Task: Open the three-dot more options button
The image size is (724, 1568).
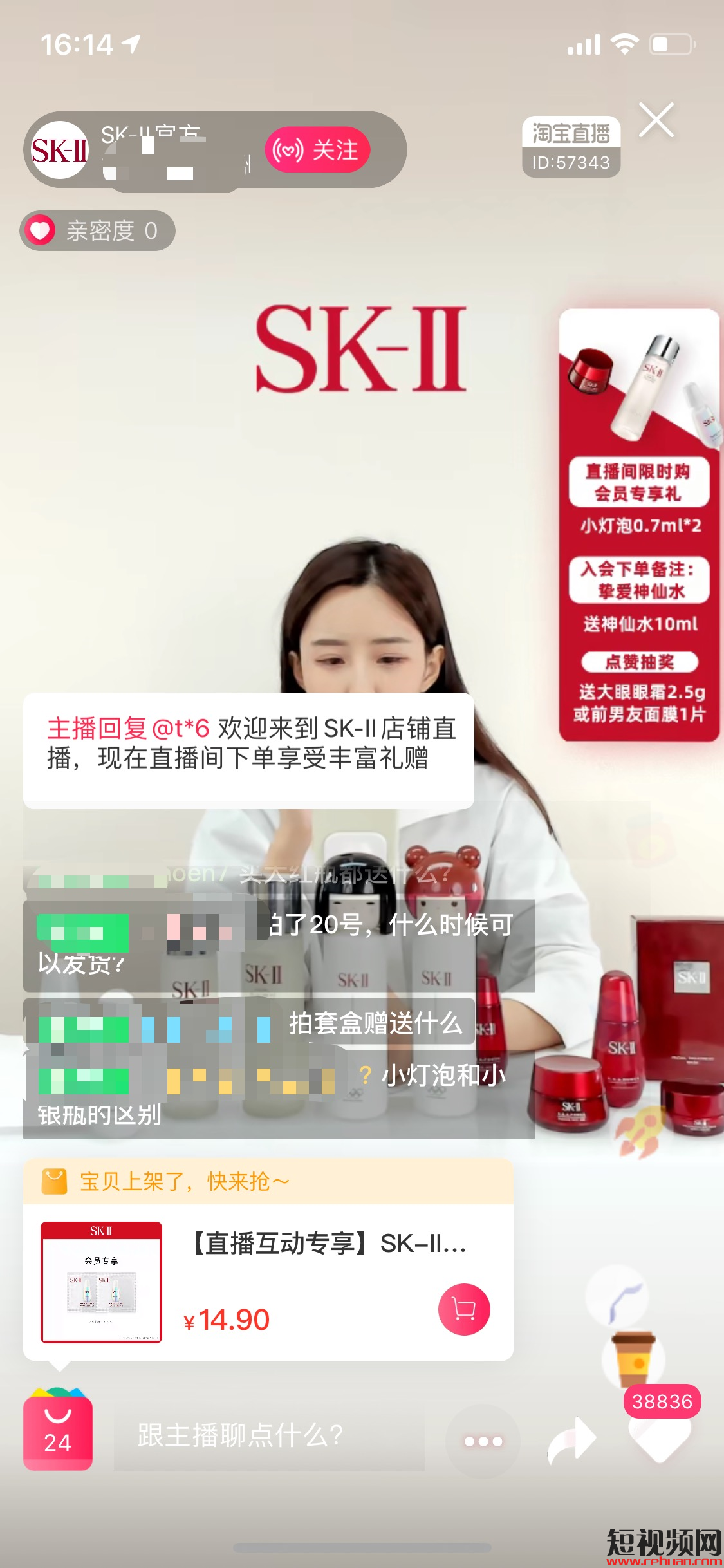Action: [483, 1441]
